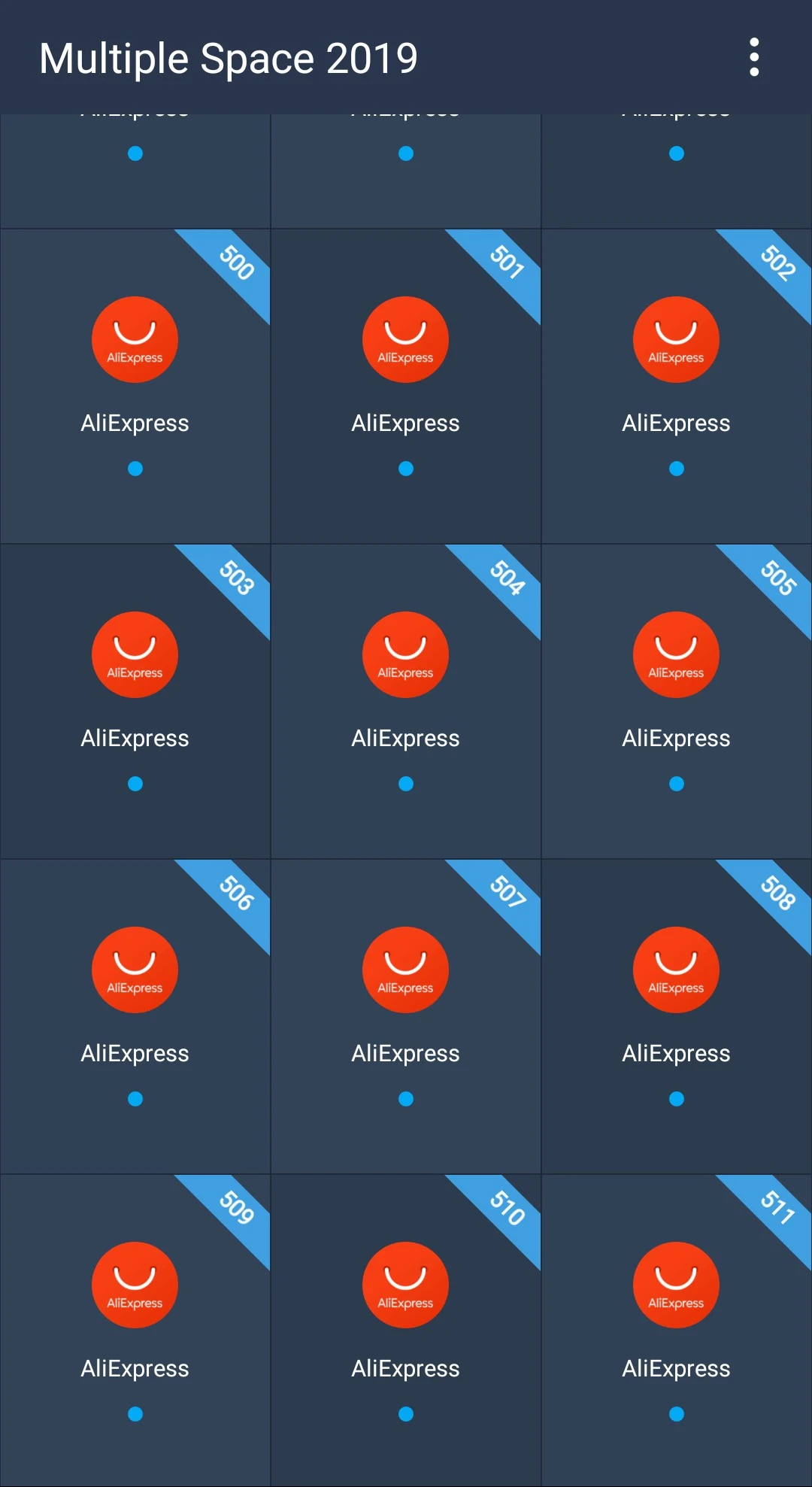Open AliExpress clone labeled 509
812x1487 pixels.
click(x=135, y=1331)
